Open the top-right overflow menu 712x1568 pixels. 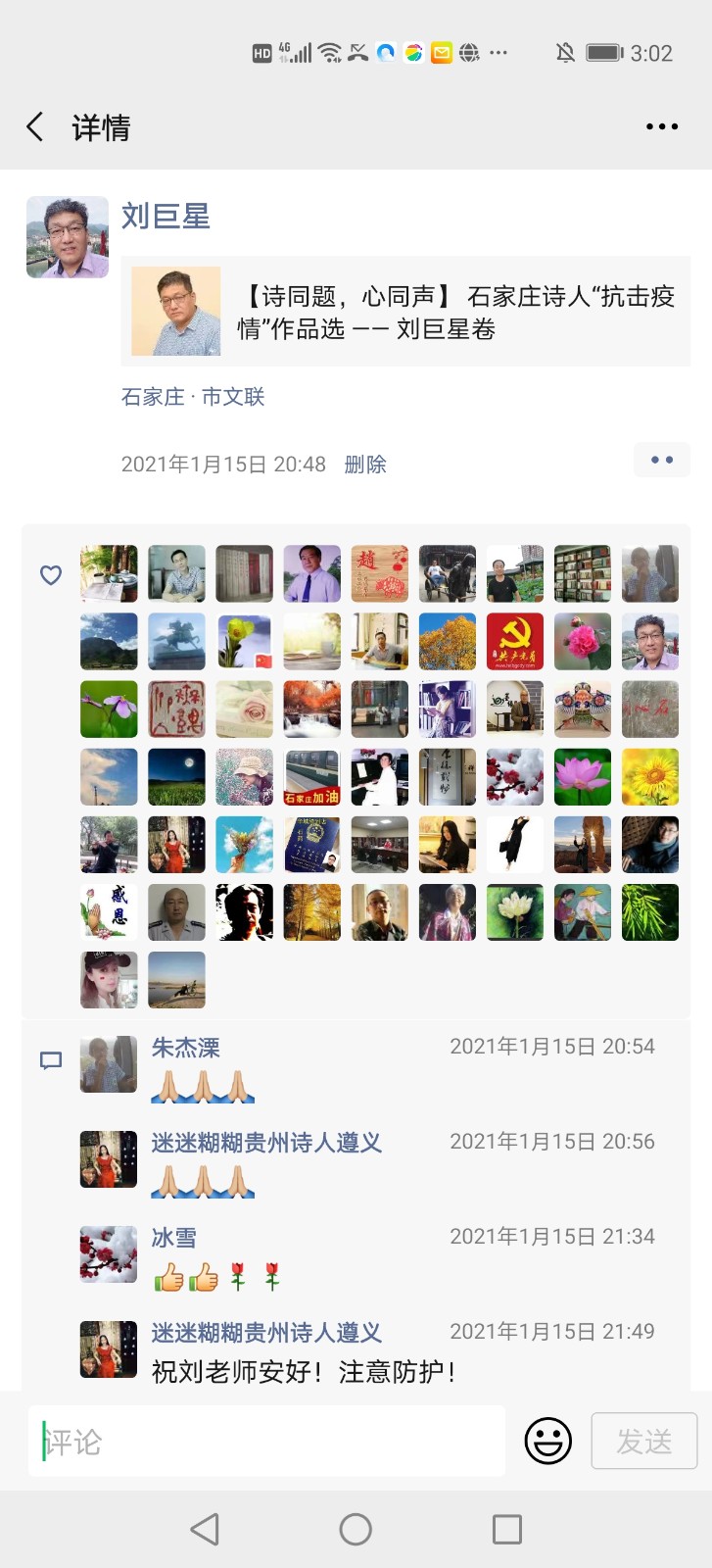[661, 126]
